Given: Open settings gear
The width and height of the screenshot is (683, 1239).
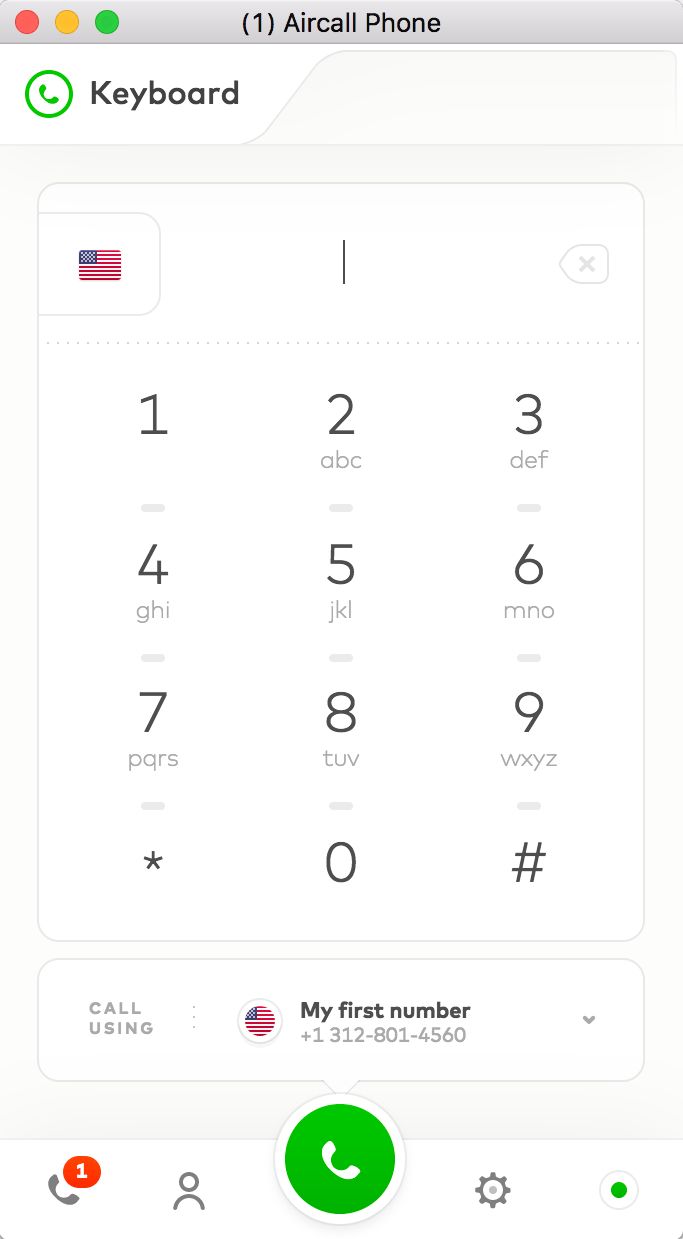Looking at the screenshot, I should (492, 1190).
